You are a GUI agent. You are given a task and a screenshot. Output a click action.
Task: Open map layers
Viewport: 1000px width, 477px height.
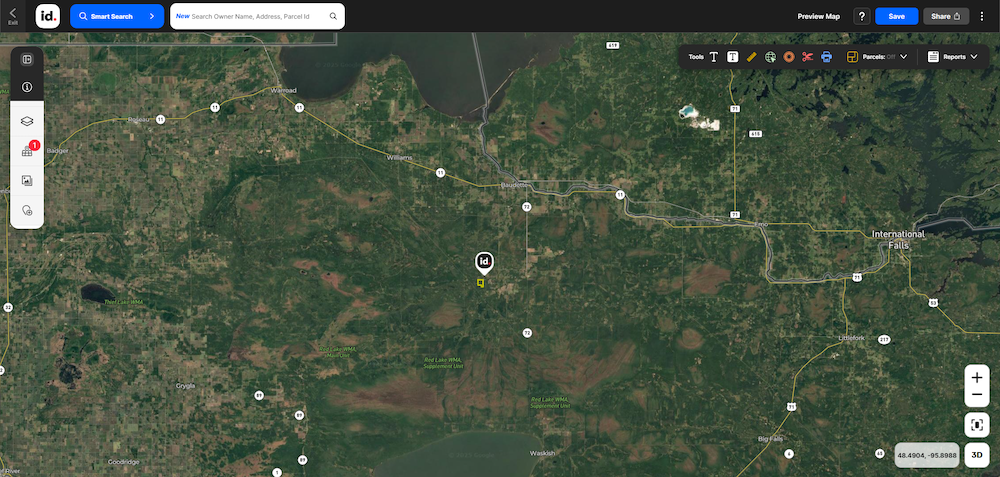pyautogui.click(x=27, y=120)
